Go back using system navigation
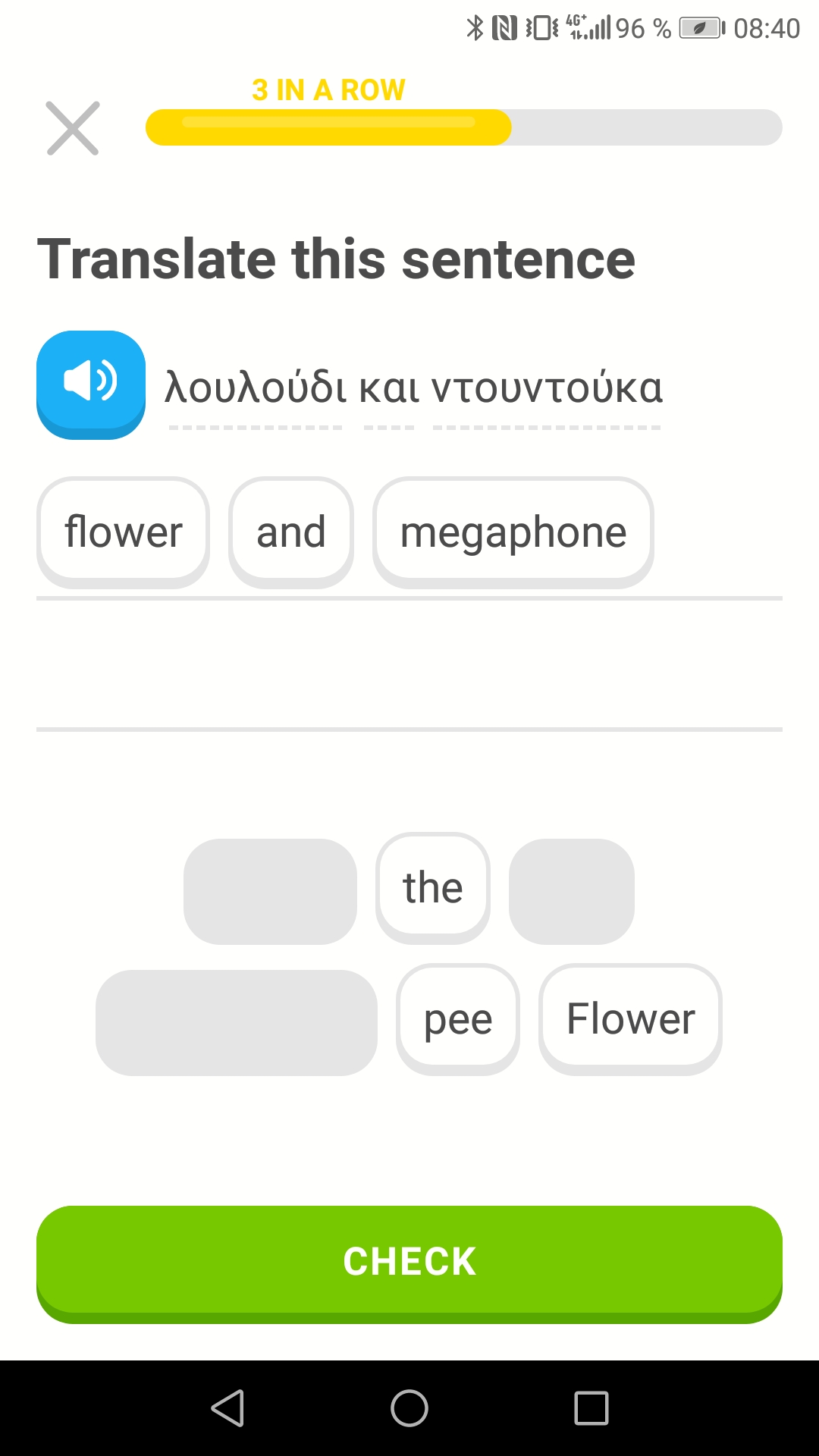Viewport: 819px width, 1456px height. point(227,1408)
